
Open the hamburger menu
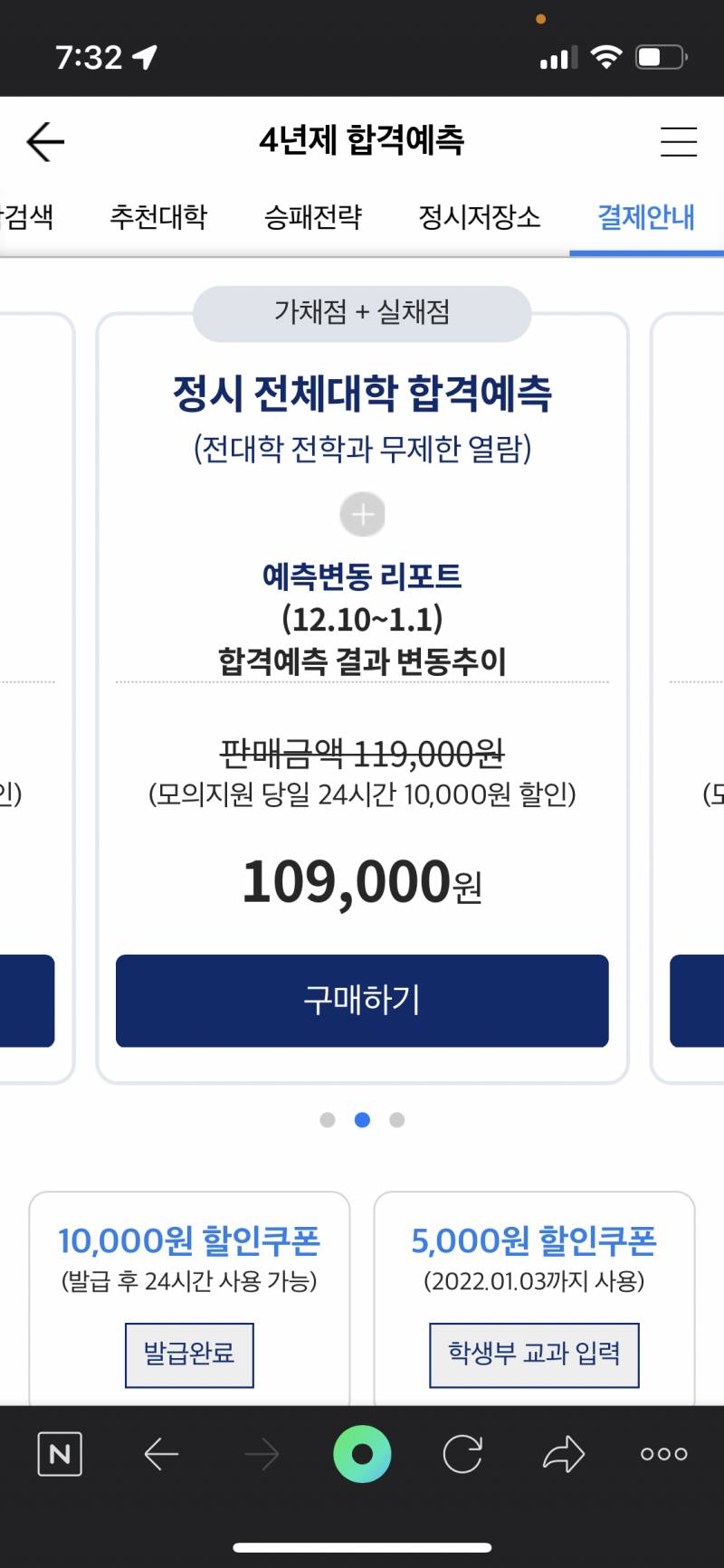pos(678,142)
